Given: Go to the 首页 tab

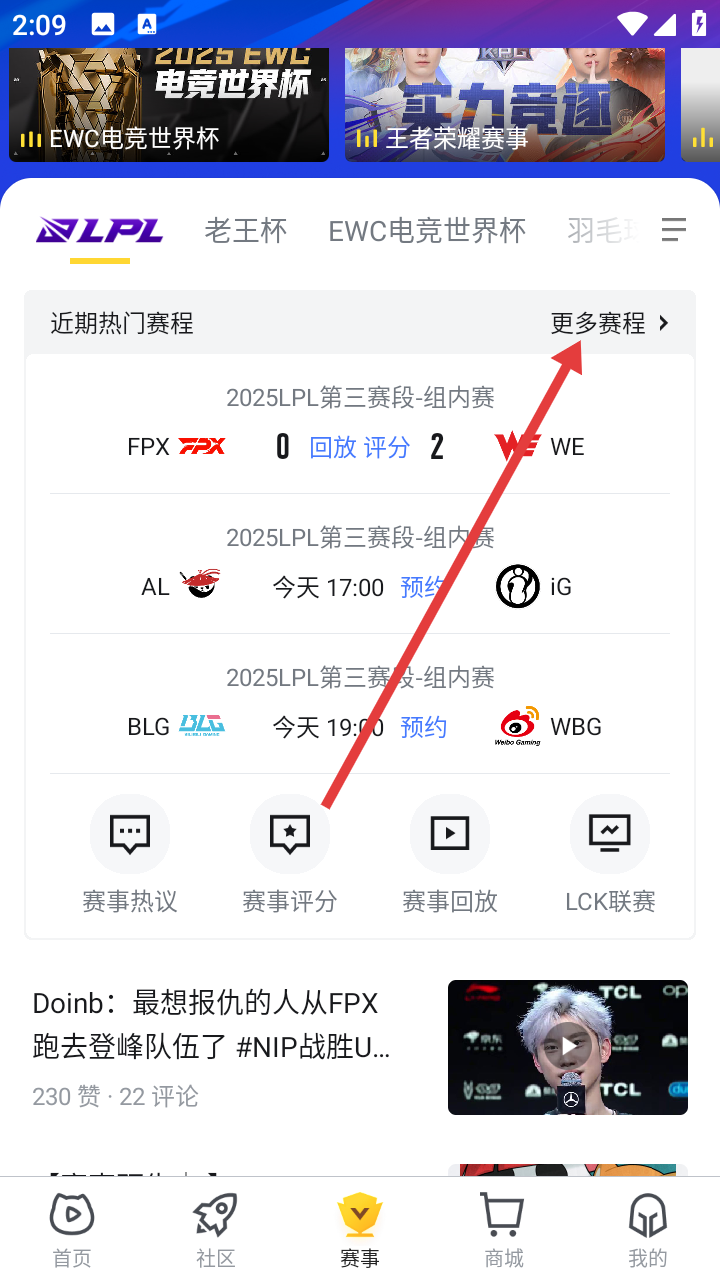Looking at the screenshot, I should click(72, 1229).
